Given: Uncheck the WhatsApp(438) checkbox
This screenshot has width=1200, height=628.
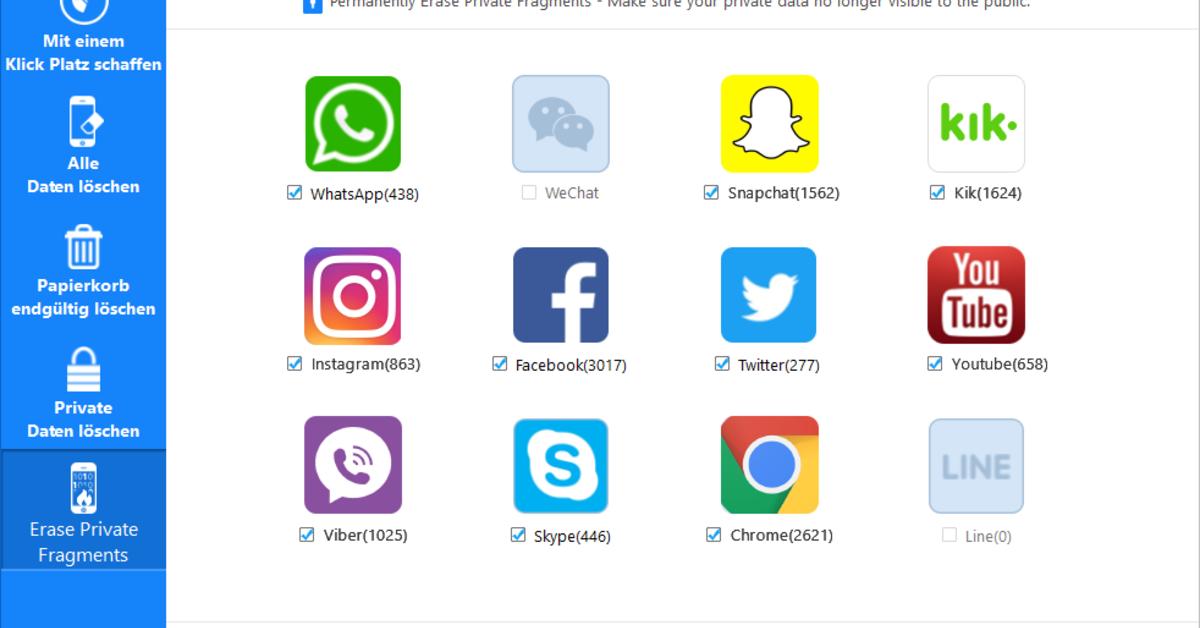Looking at the screenshot, I should (x=294, y=193).
